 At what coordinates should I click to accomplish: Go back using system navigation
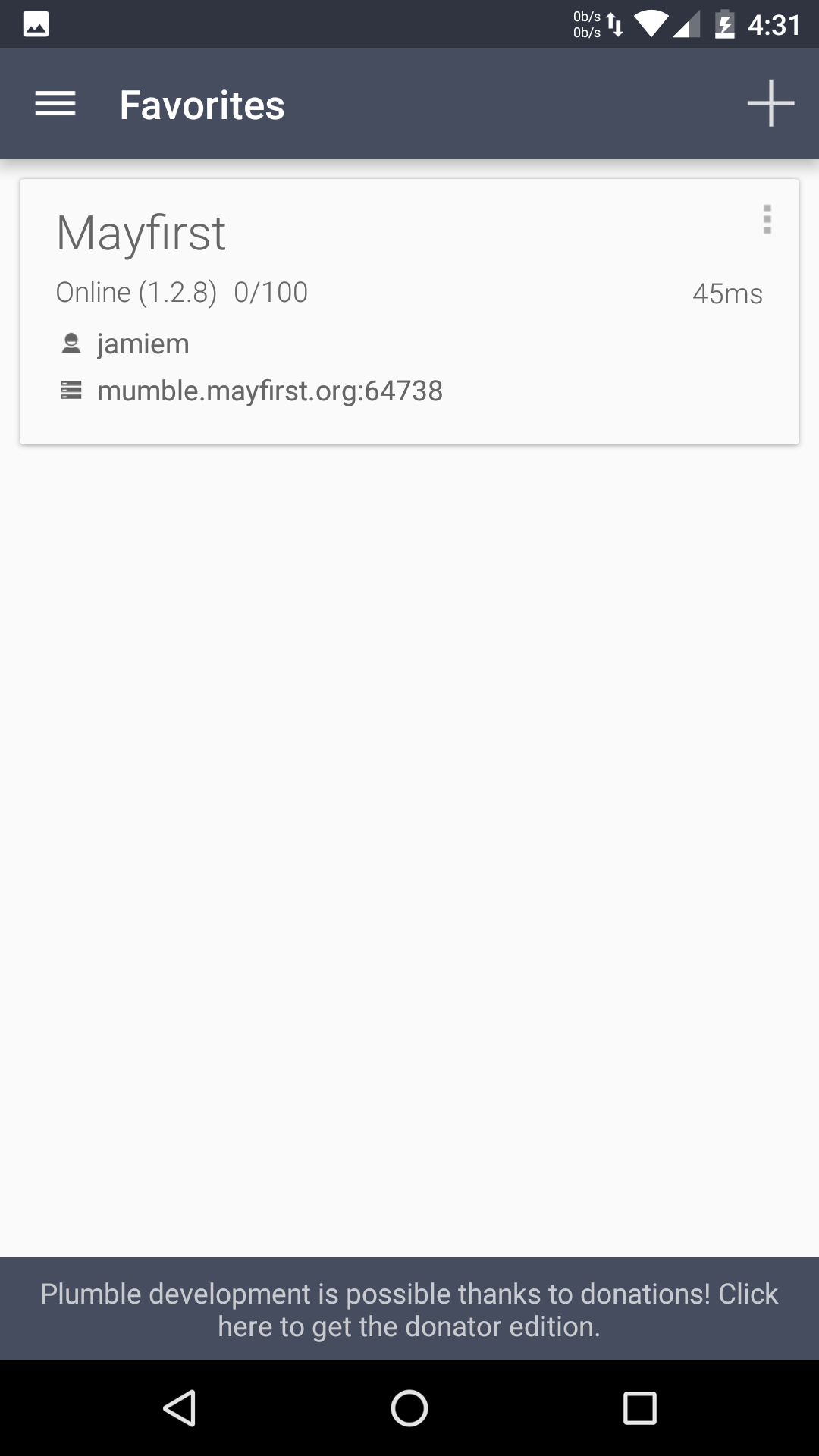(x=180, y=1408)
